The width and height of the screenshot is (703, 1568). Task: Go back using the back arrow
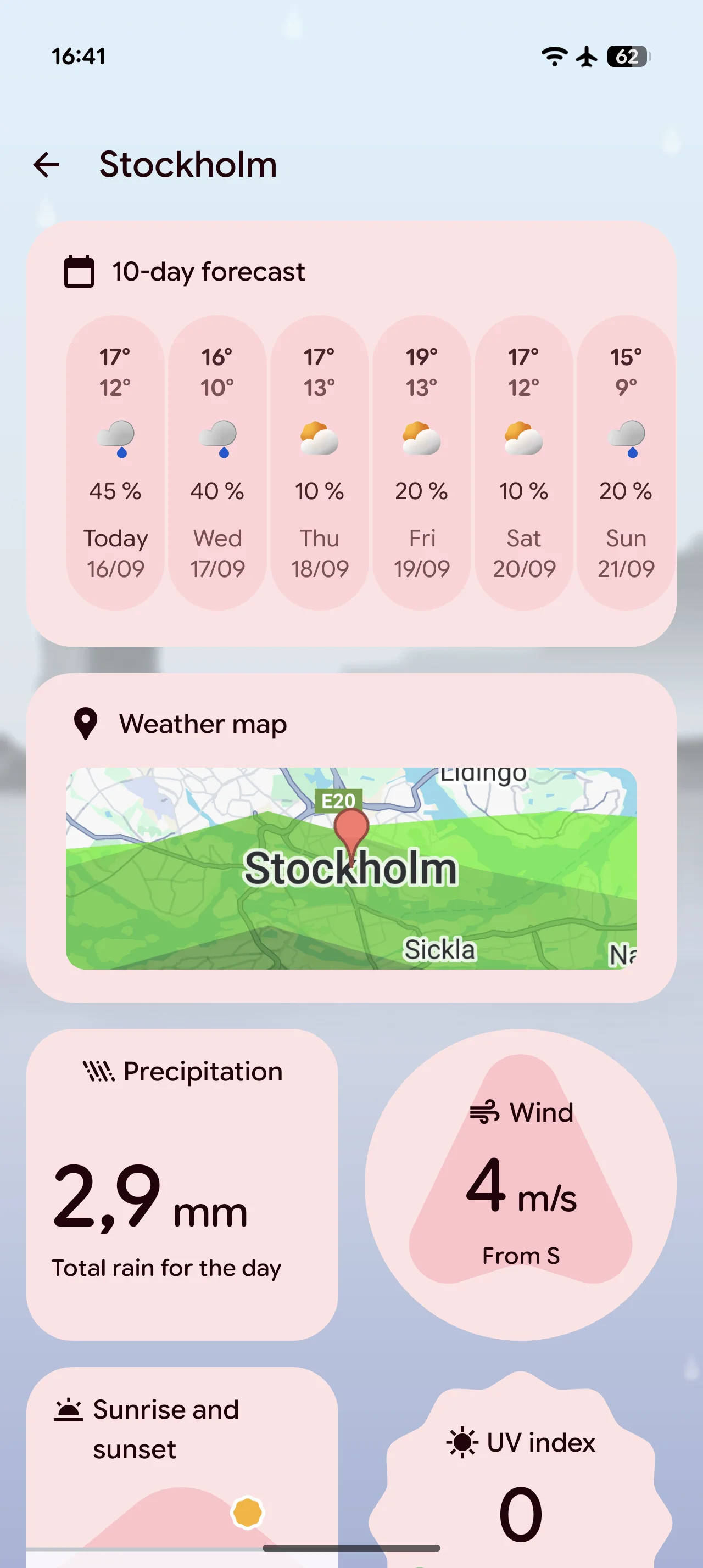tap(46, 165)
